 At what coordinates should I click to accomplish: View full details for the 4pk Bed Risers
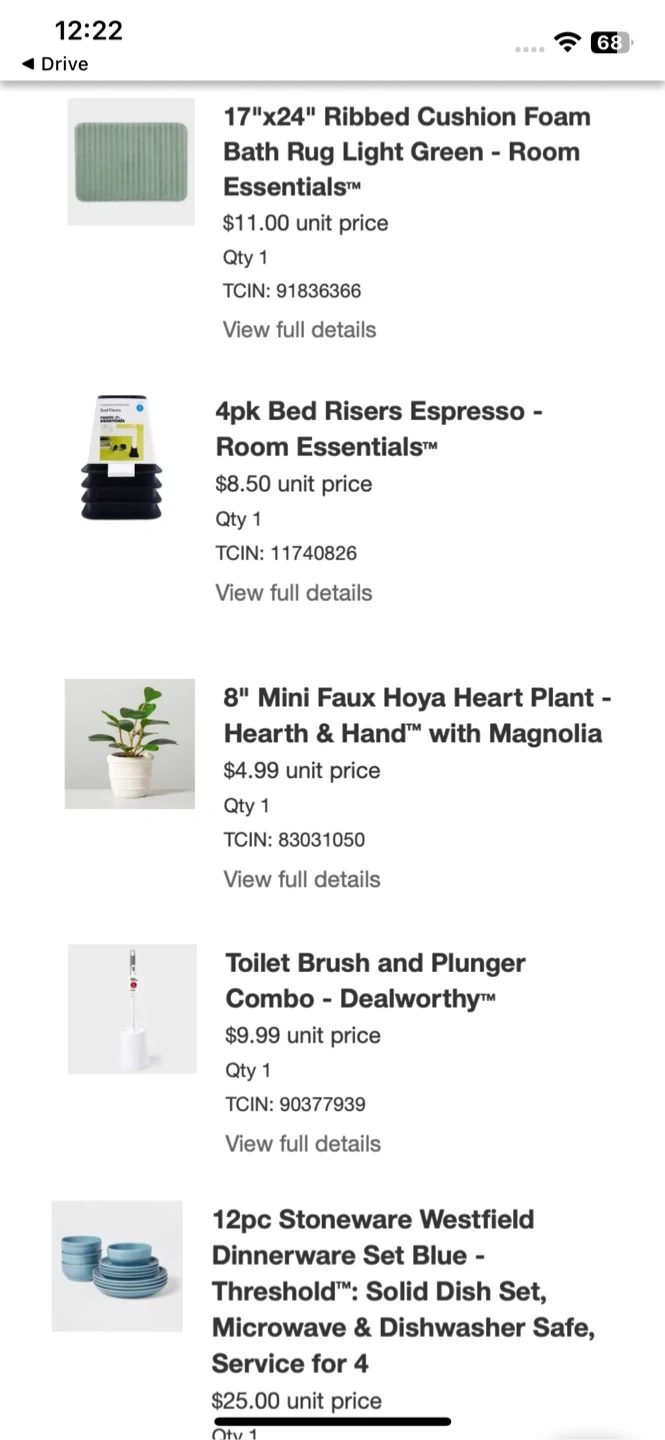point(293,592)
